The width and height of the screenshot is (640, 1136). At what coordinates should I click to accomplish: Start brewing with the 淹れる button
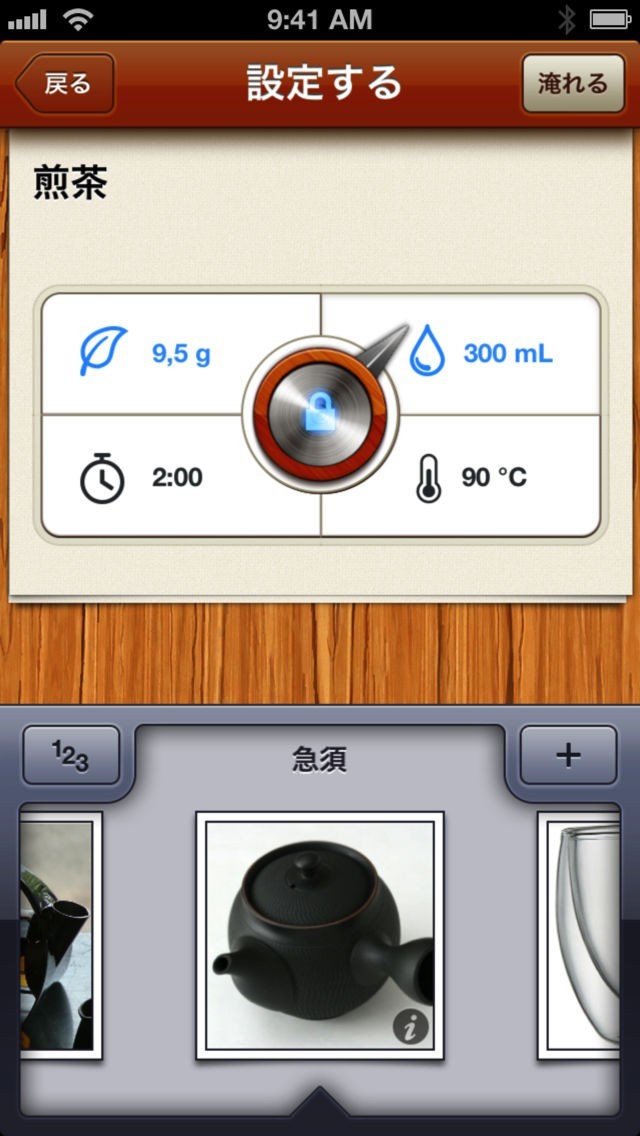click(572, 83)
